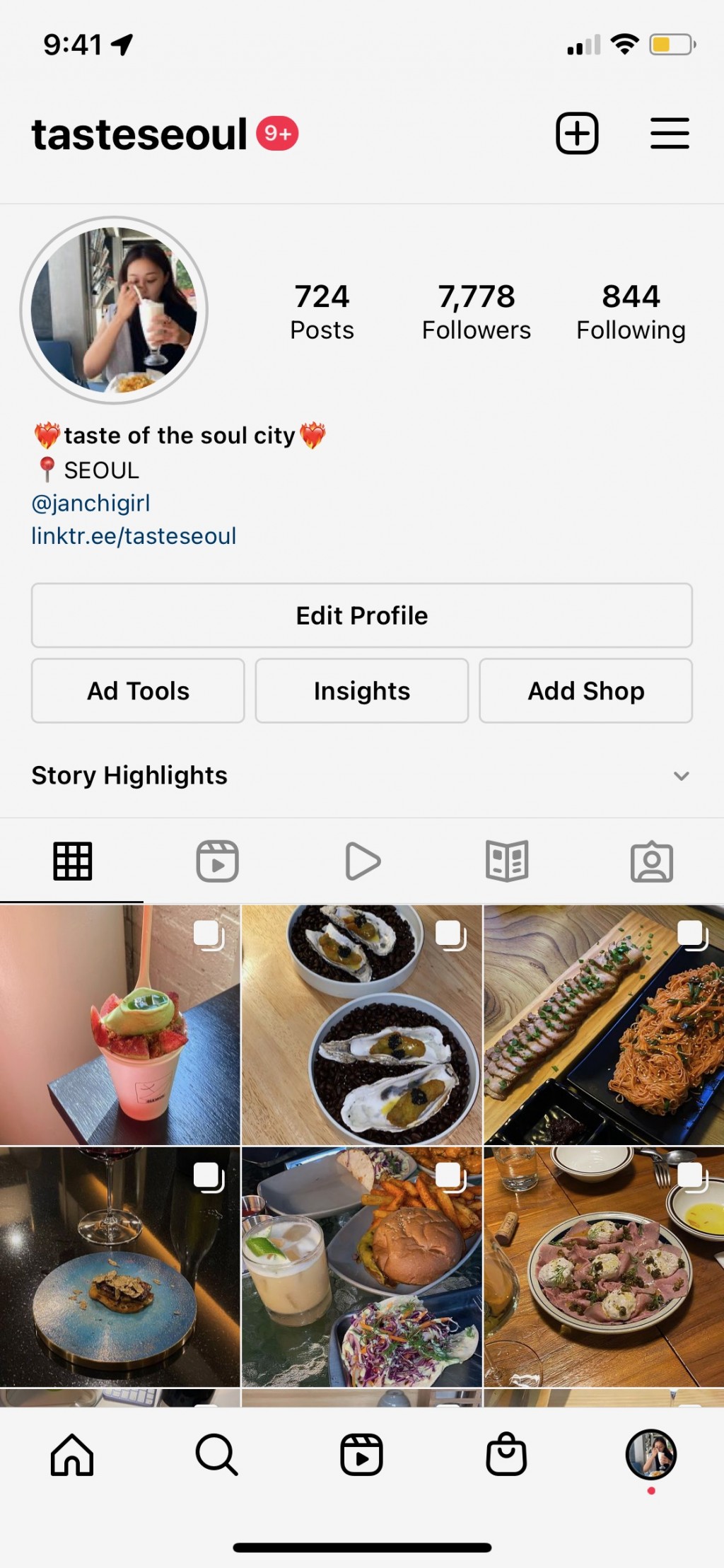View the 844 Following list
The width and height of the screenshot is (724, 1568).
click(631, 312)
